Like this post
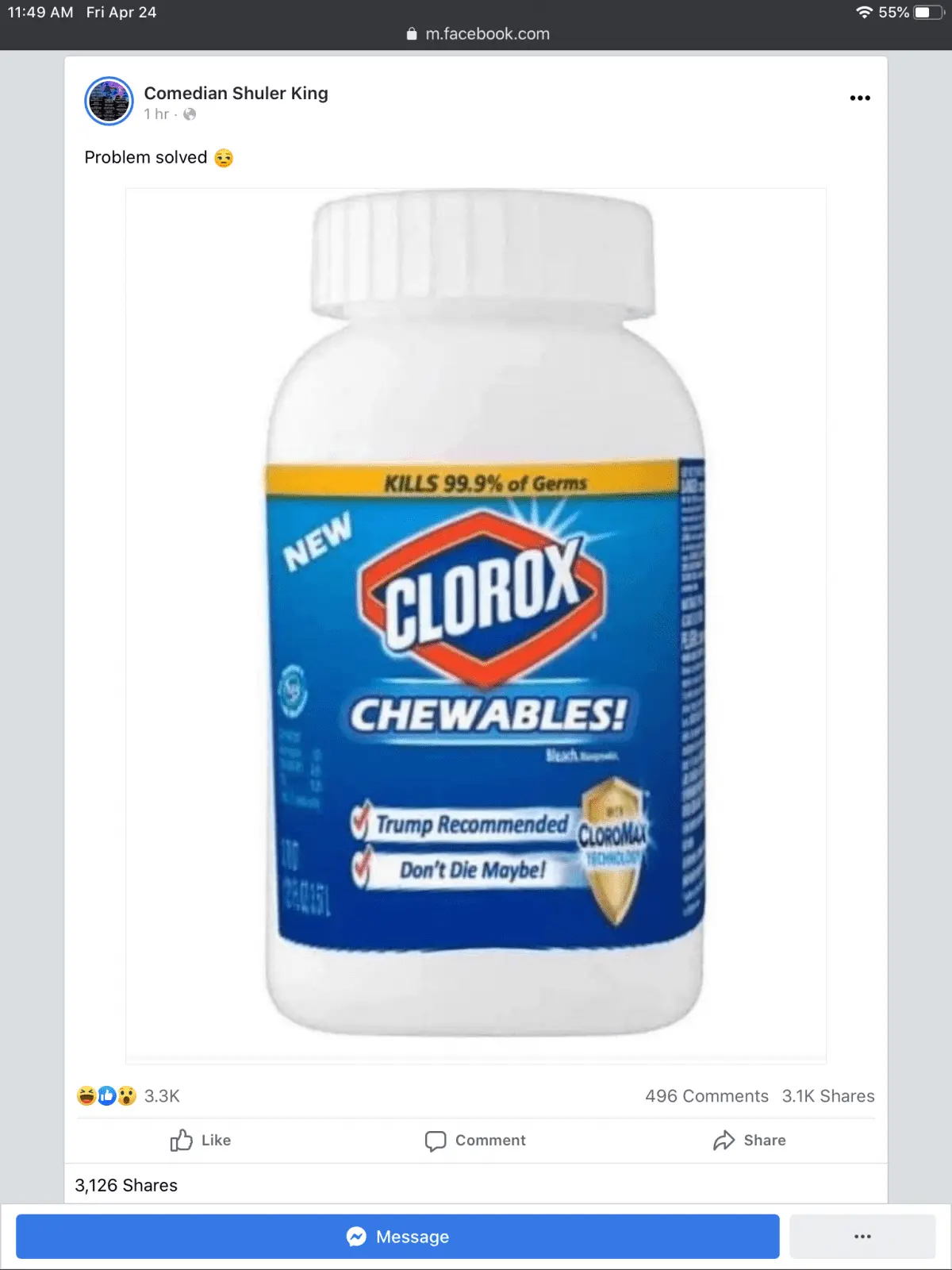The image size is (952, 1270). [200, 1141]
